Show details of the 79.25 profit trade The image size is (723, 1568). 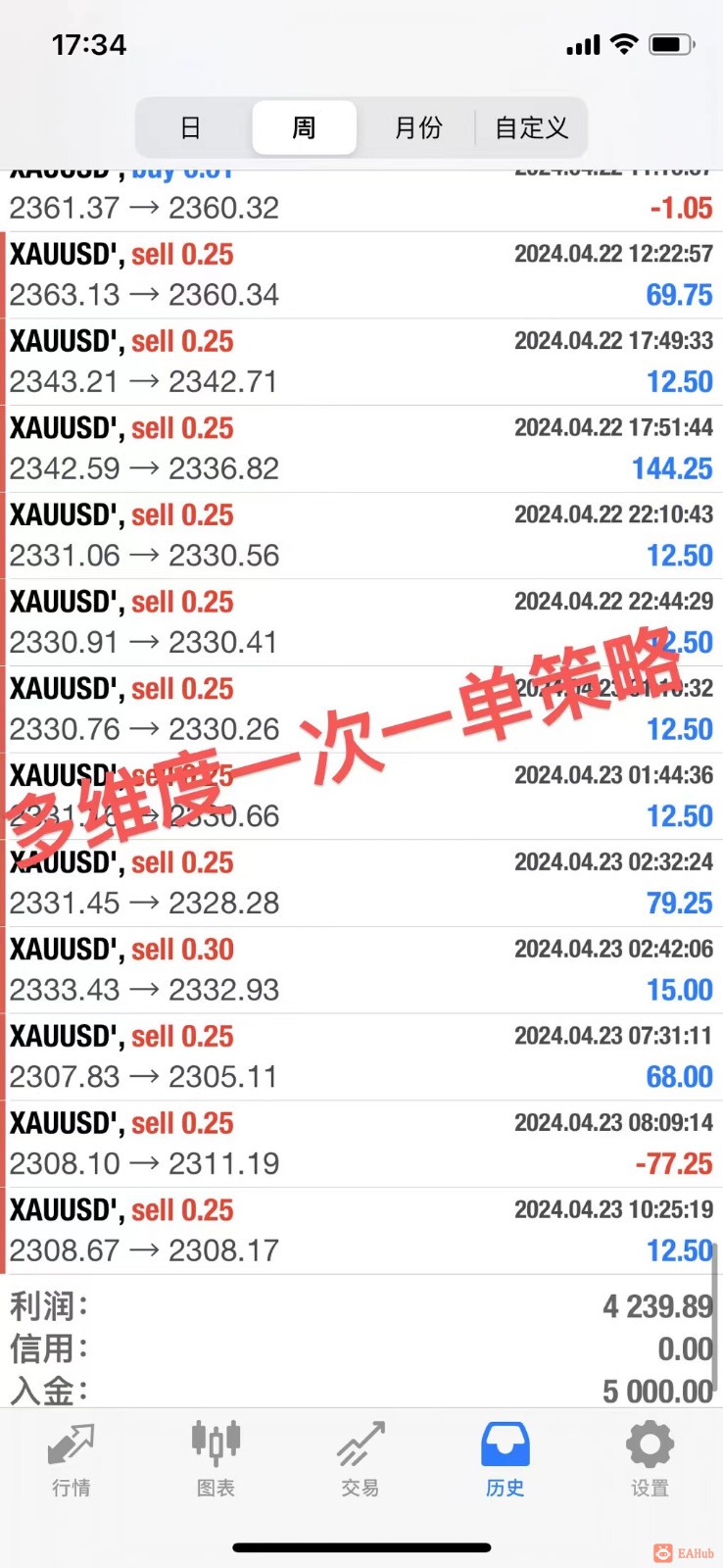361,883
